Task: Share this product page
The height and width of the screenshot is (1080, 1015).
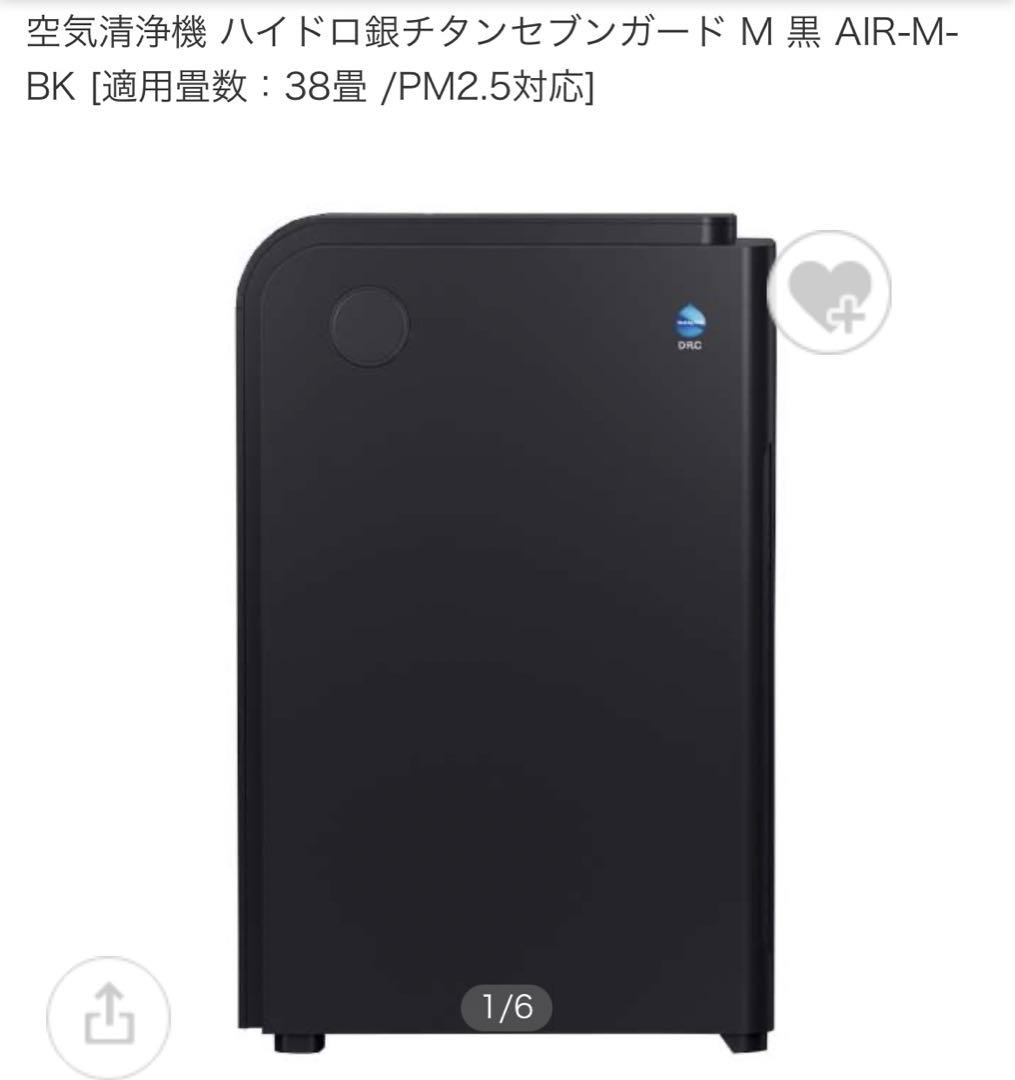Action: pos(108,1017)
